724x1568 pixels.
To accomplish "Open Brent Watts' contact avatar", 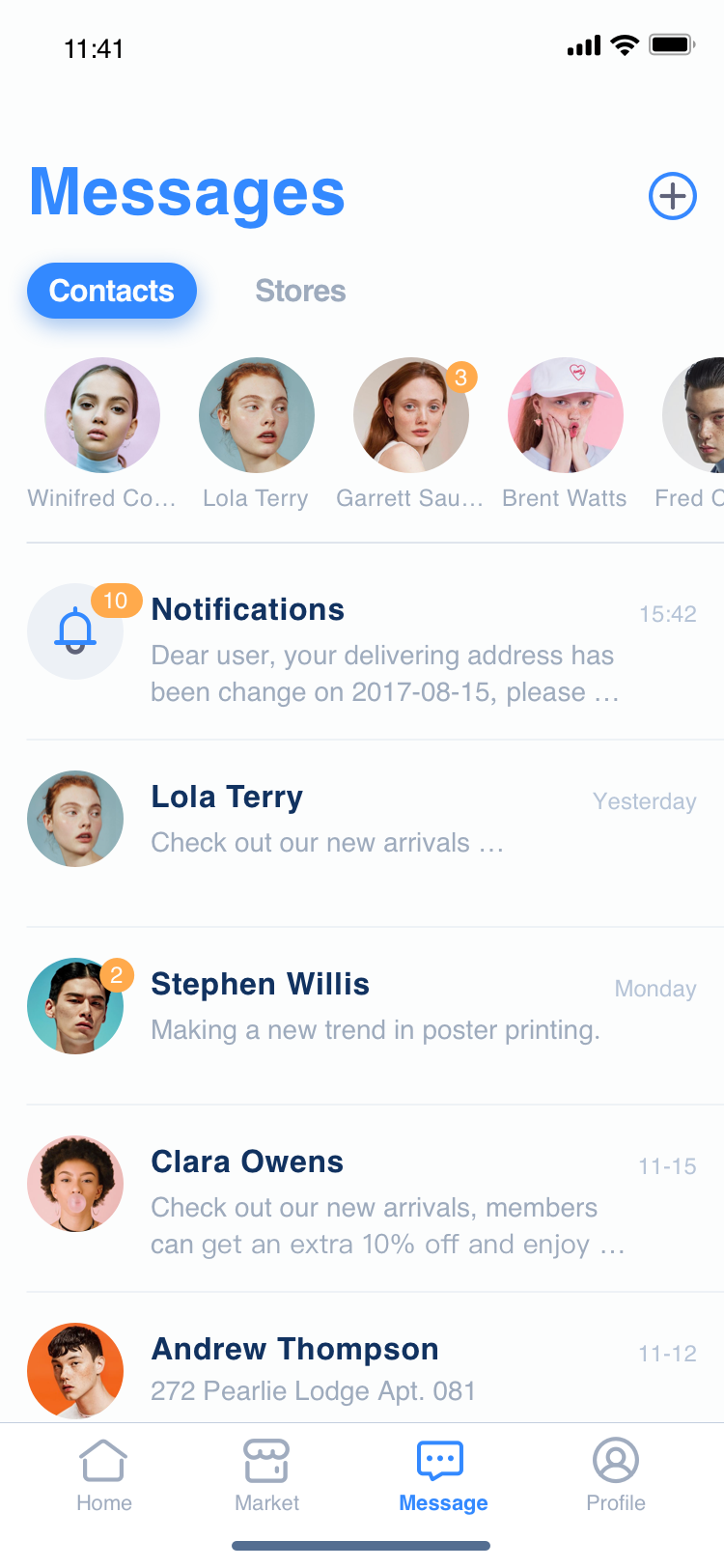I will 566,415.
